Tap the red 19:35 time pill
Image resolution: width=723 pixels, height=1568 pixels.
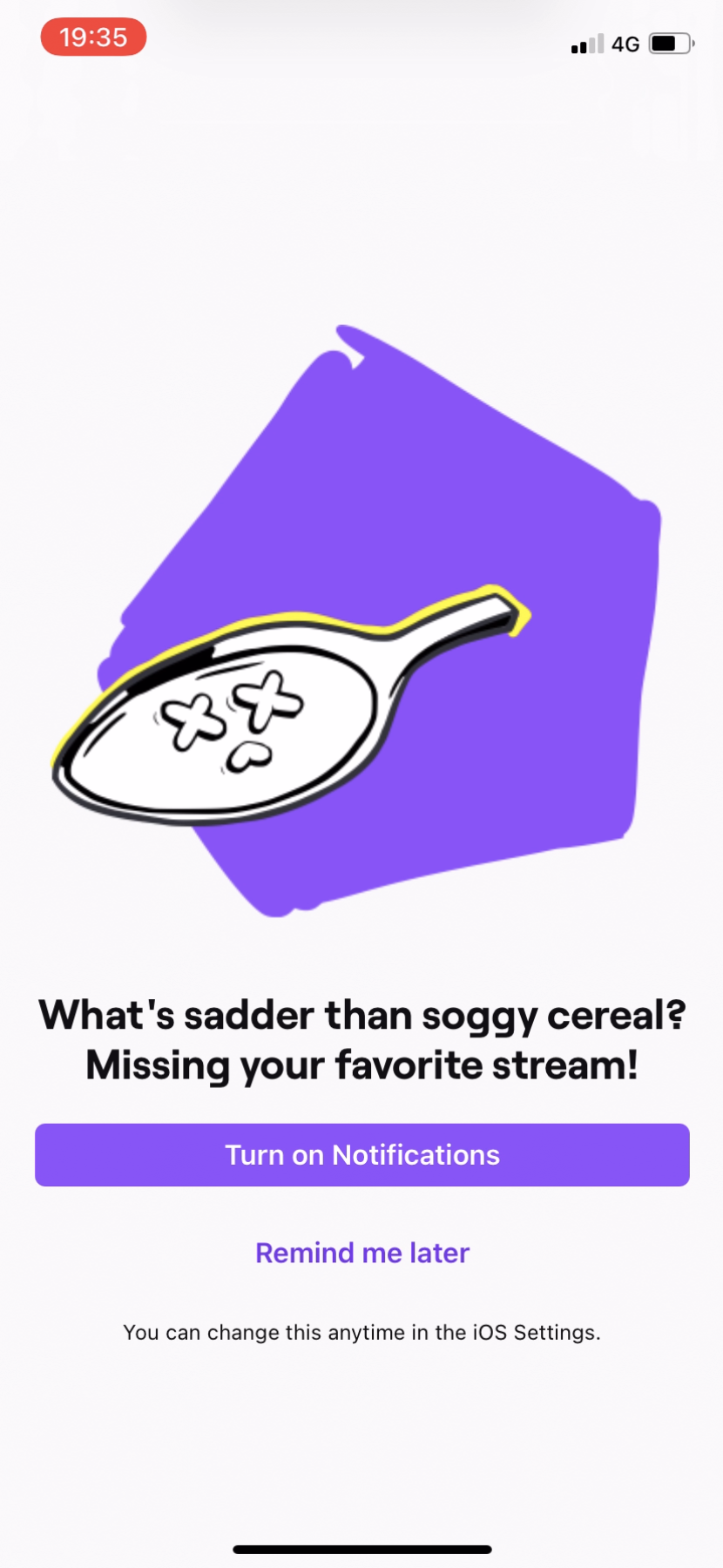coord(93,37)
